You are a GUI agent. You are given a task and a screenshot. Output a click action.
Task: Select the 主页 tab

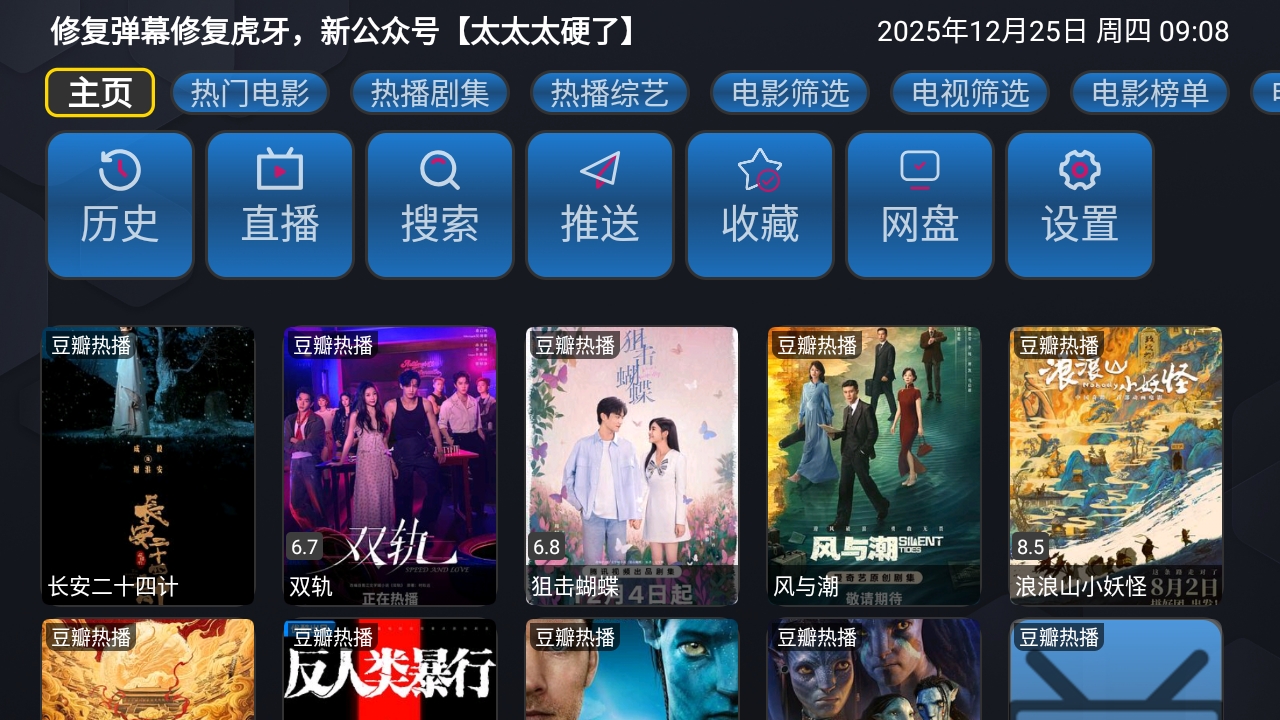click(x=100, y=93)
